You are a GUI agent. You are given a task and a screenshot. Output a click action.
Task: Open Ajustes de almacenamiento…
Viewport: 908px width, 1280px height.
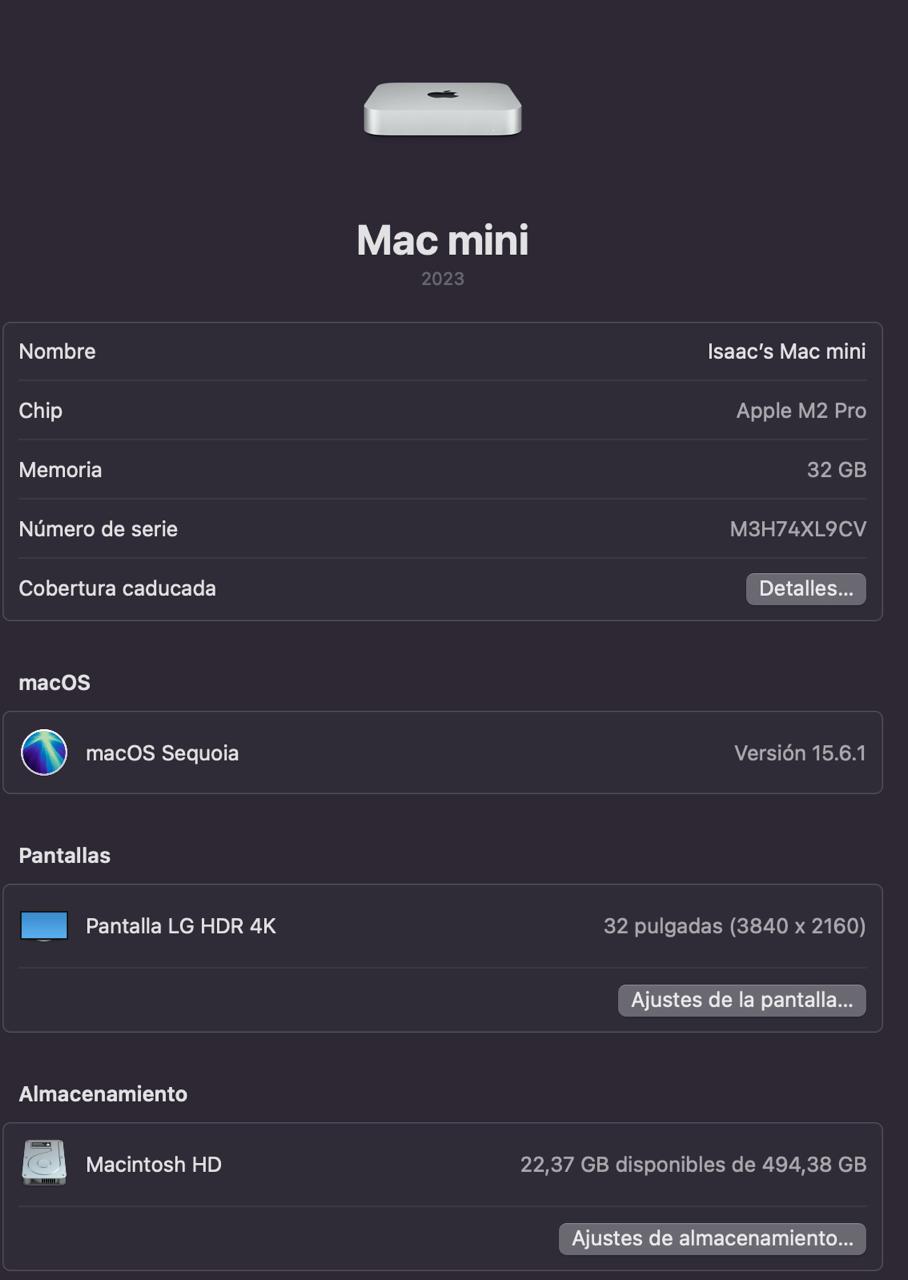712,1238
